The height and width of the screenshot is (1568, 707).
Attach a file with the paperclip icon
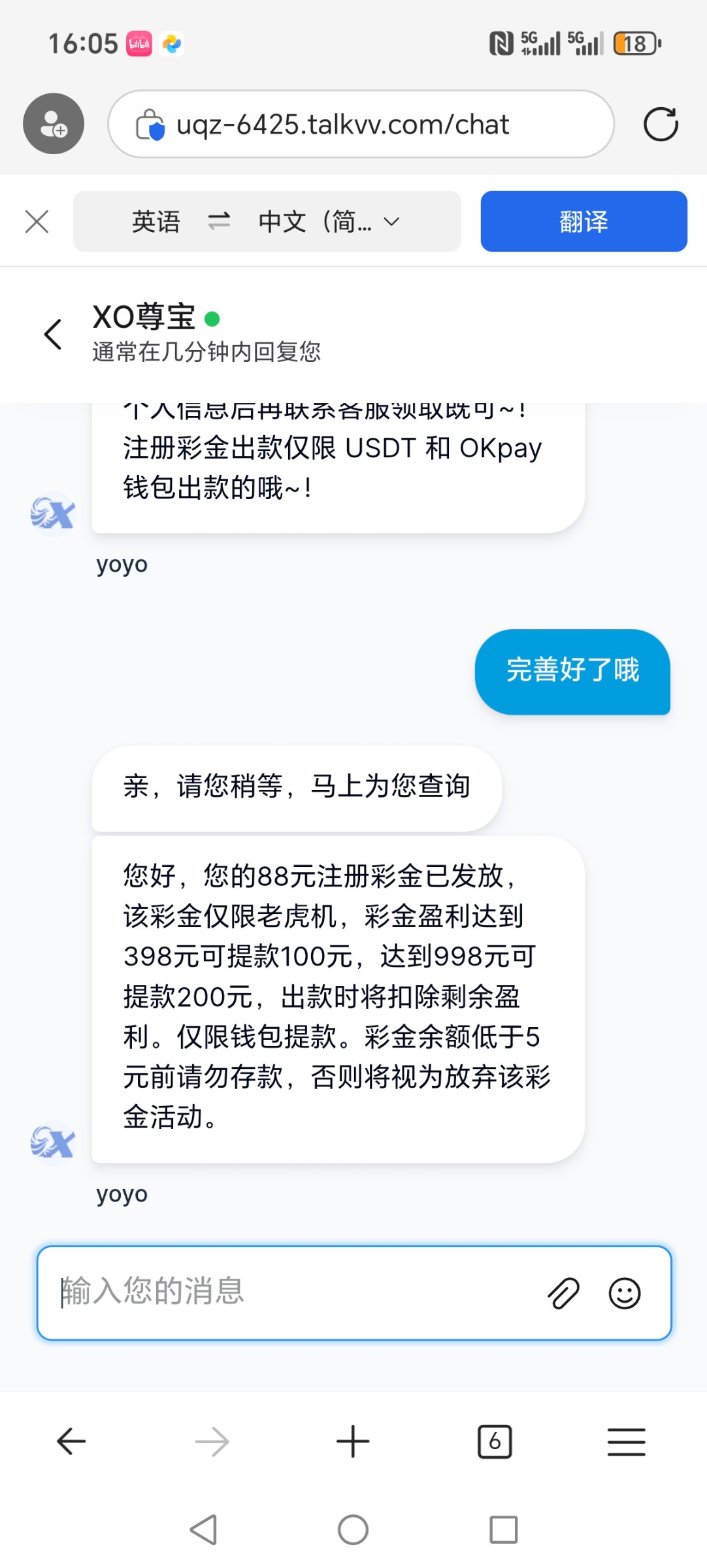coord(563,1293)
